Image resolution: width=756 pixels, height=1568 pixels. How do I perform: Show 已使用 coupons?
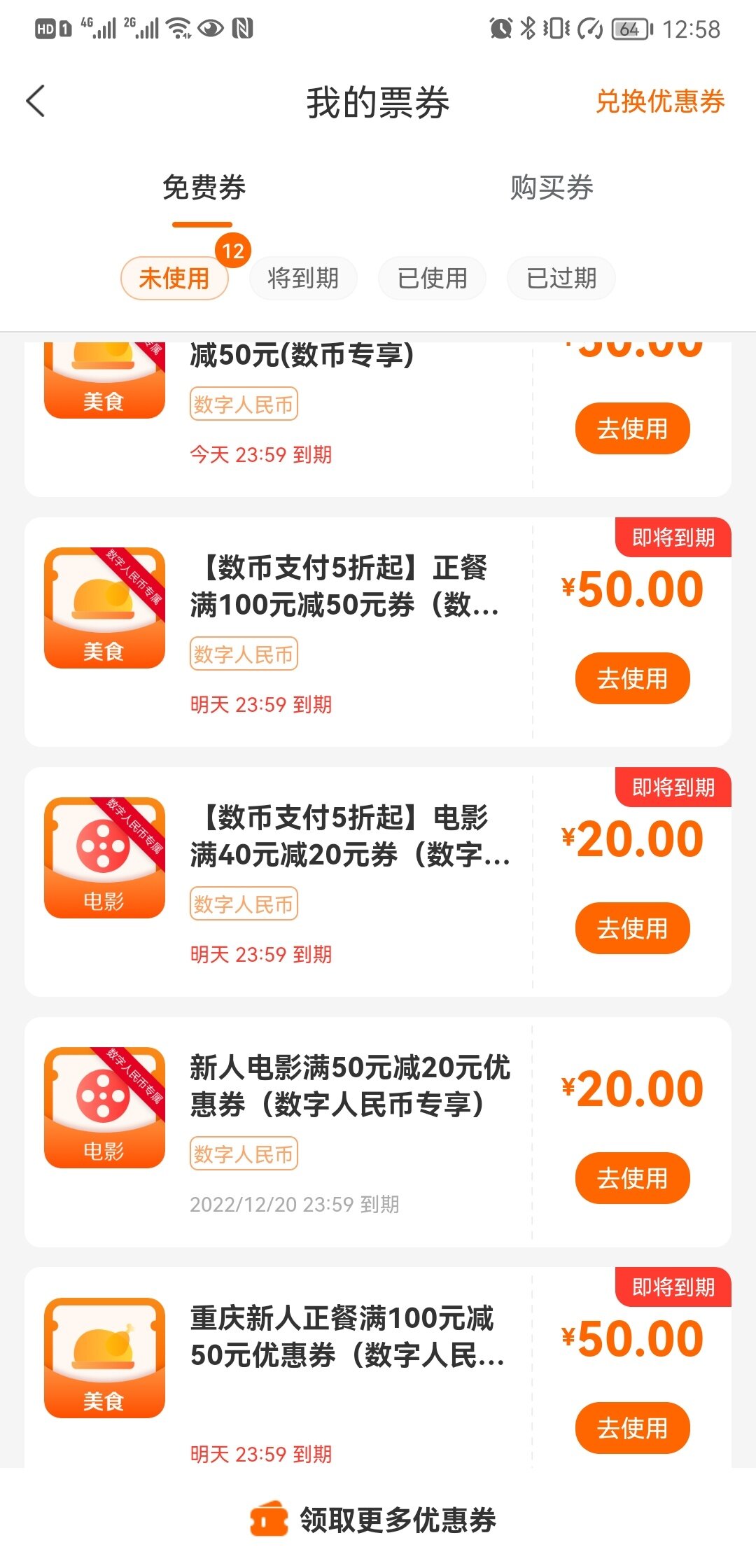(x=432, y=278)
